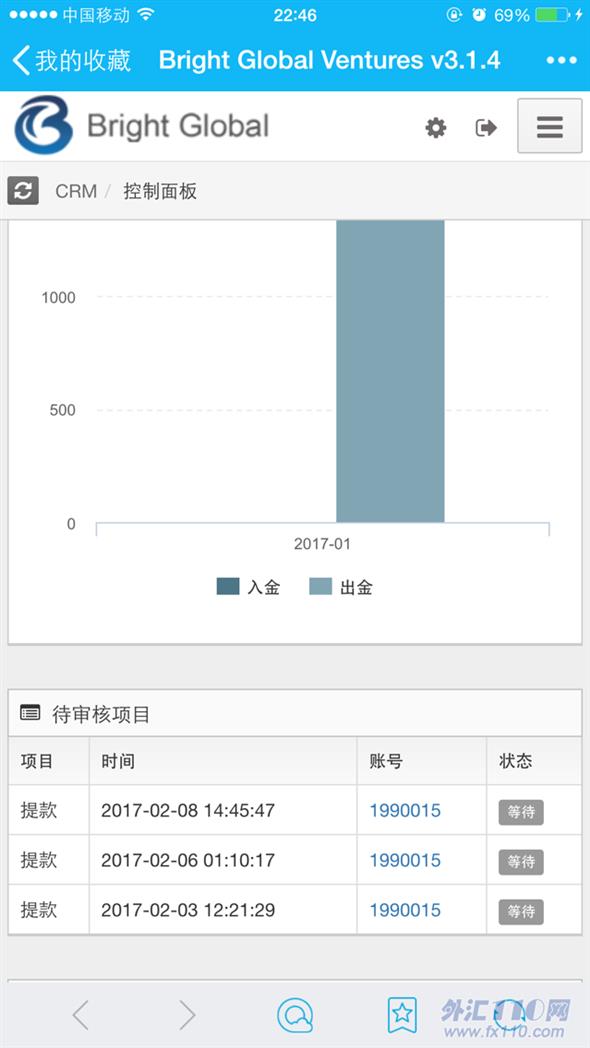The height and width of the screenshot is (1048, 590).
Task: Go forward in browser toolbar
Action: click(x=187, y=1015)
